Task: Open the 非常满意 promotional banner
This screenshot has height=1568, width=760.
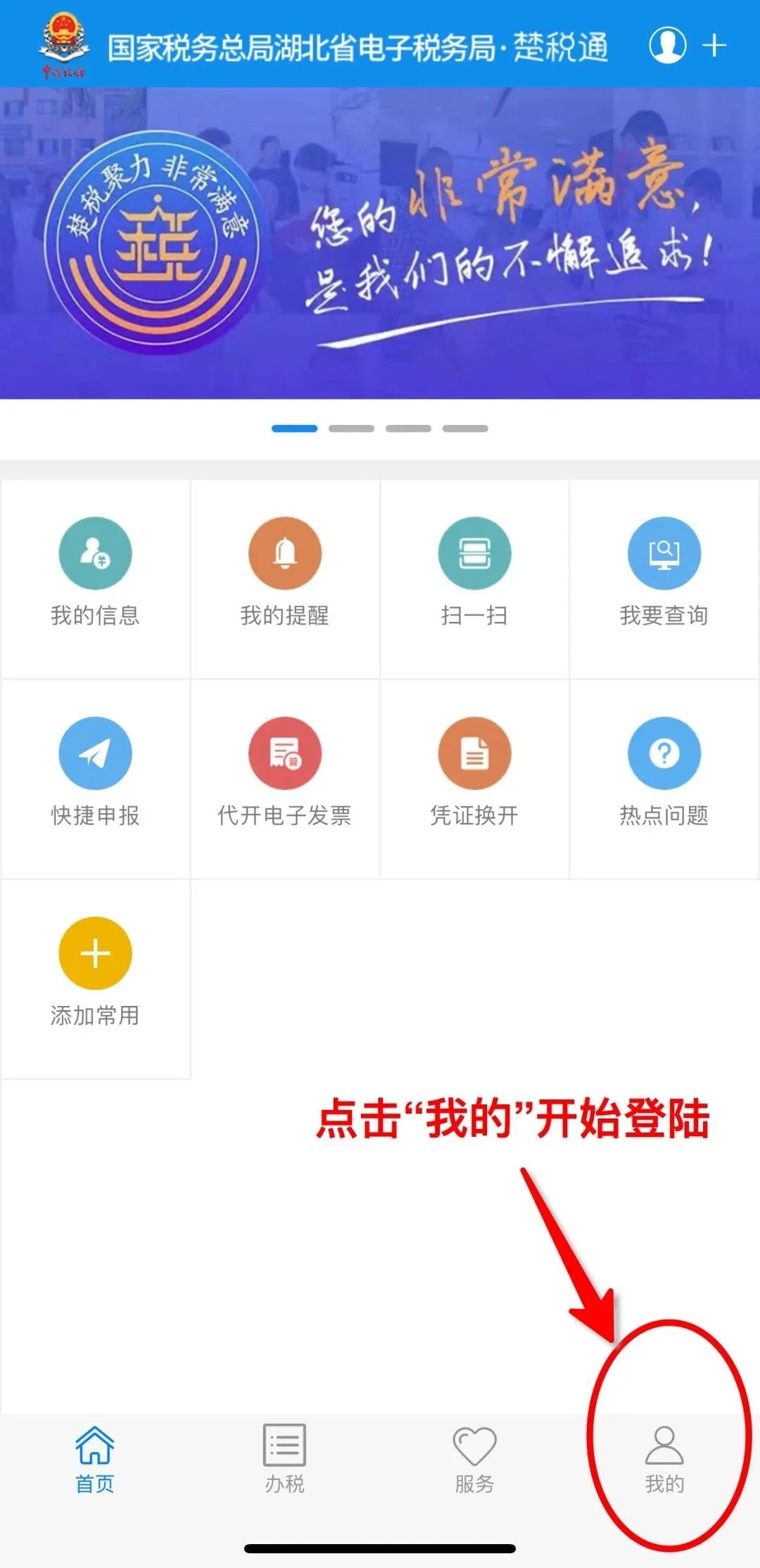Action: tap(380, 243)
